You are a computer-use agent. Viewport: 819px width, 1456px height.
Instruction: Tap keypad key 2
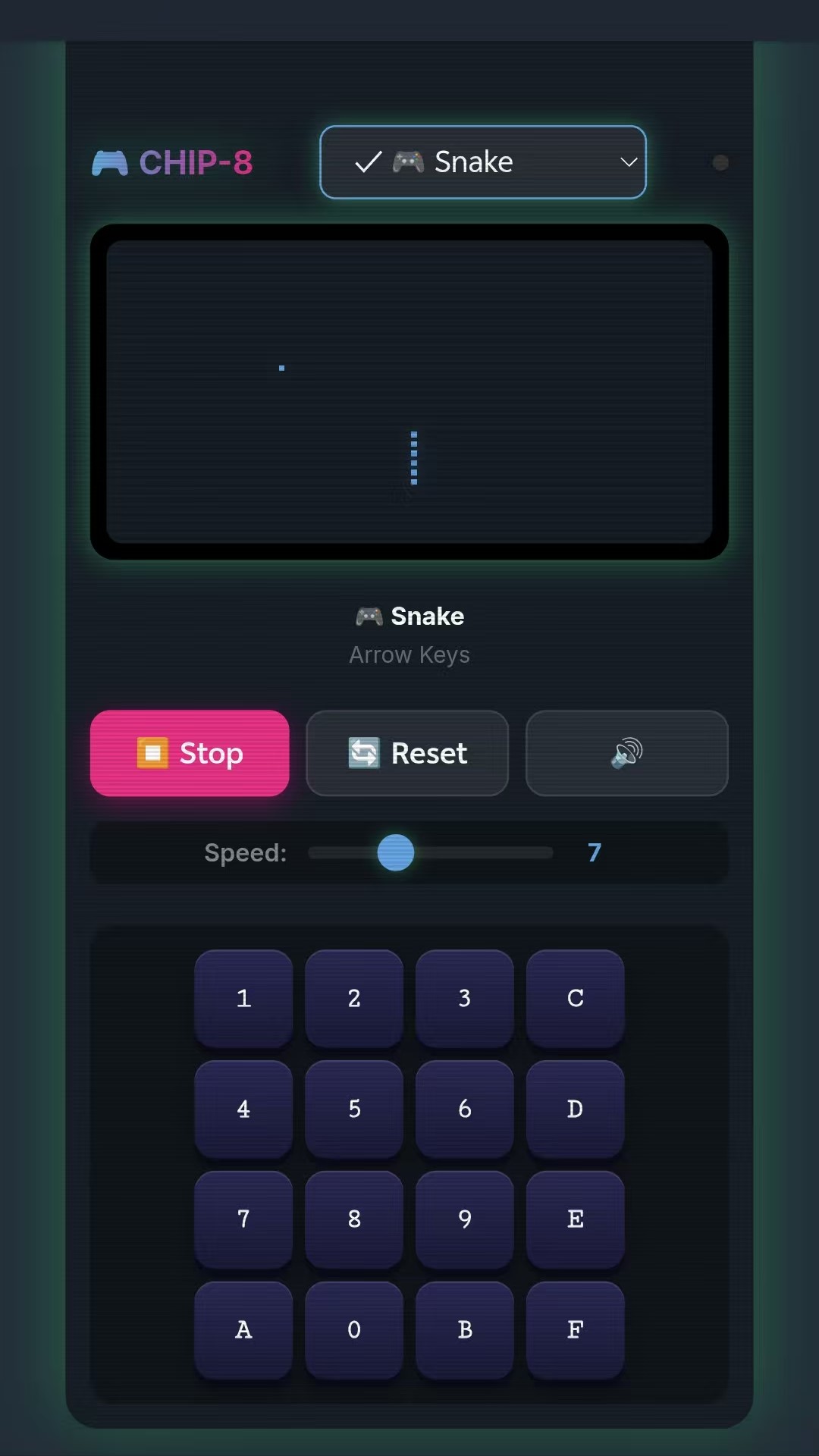[354, 998]
